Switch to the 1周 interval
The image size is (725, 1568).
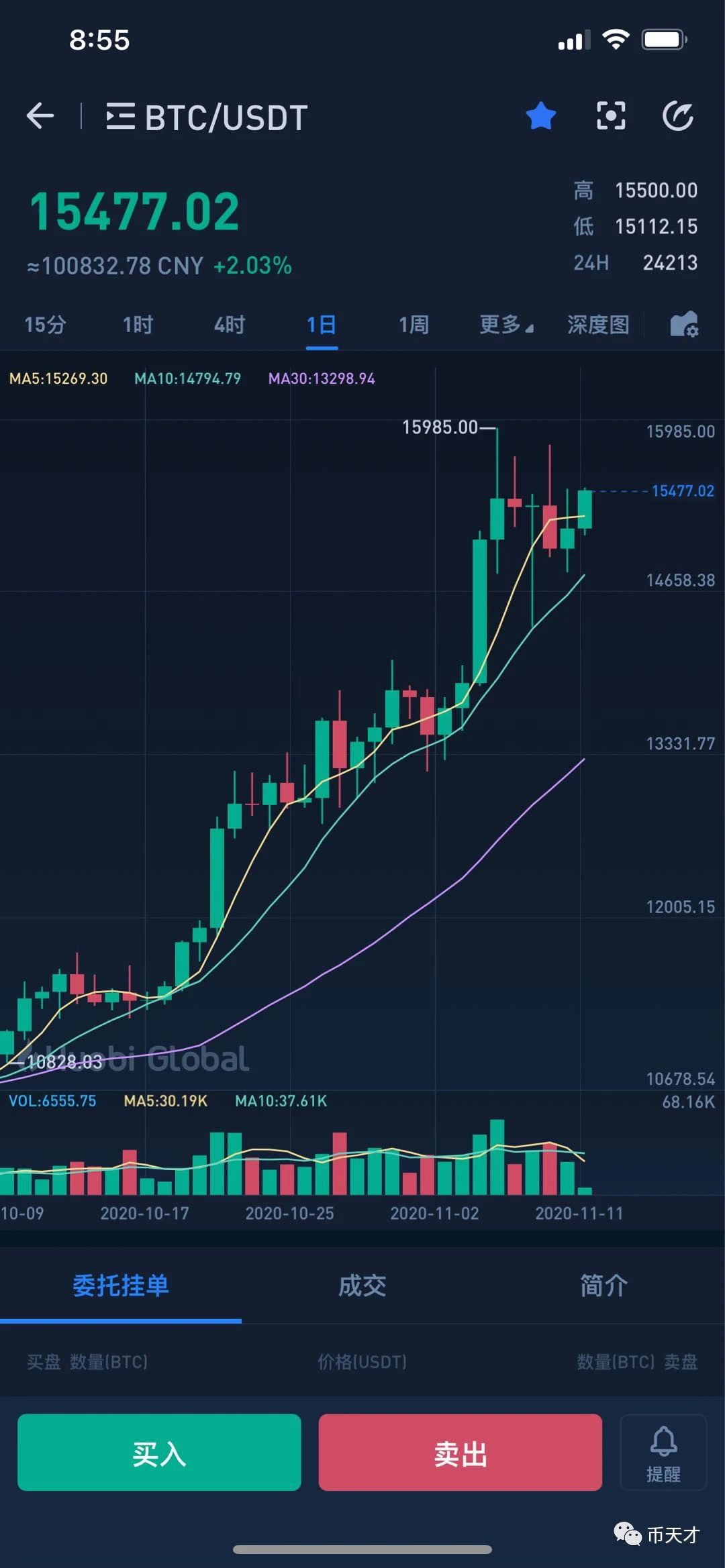click(x=414, y=325)
